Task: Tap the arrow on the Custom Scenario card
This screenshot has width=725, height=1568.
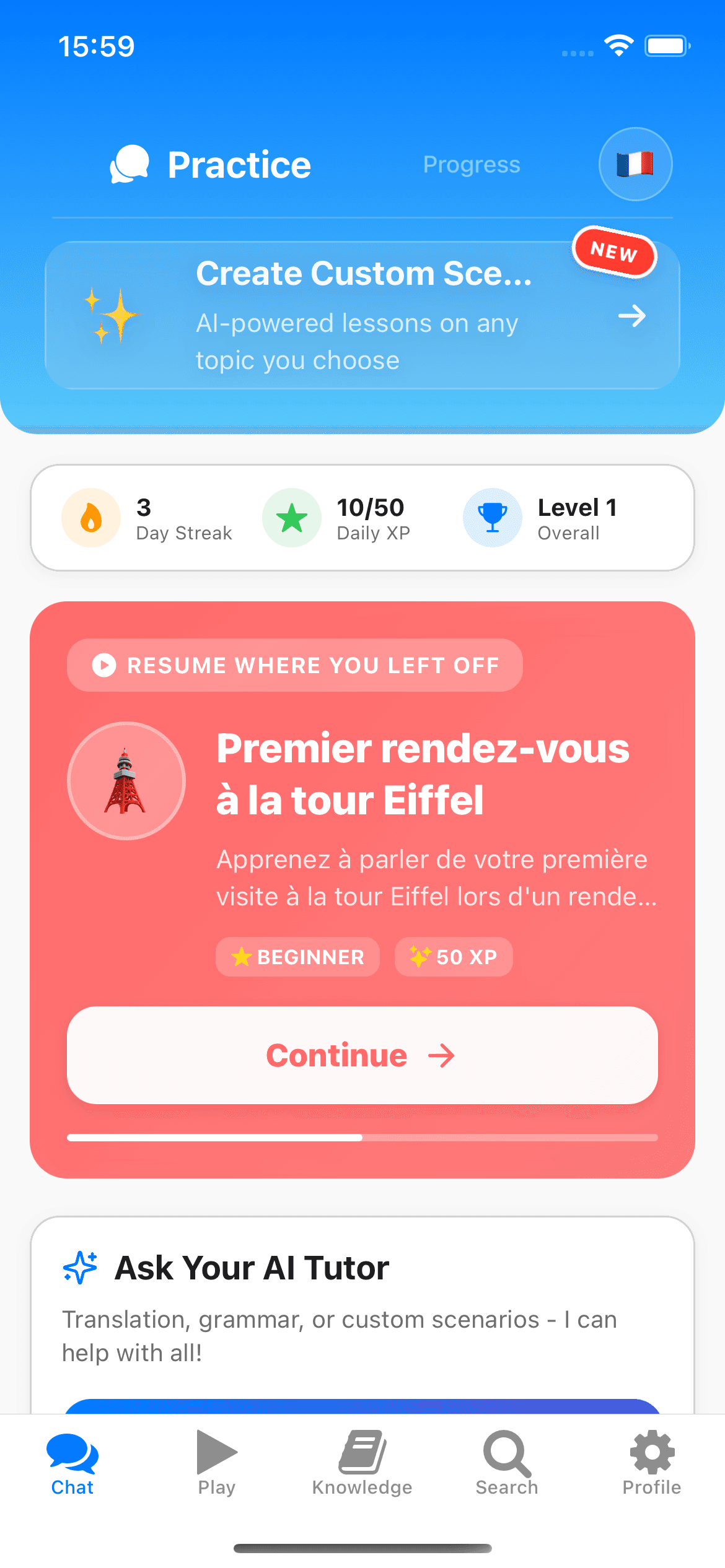Action: tap(632, 315)
